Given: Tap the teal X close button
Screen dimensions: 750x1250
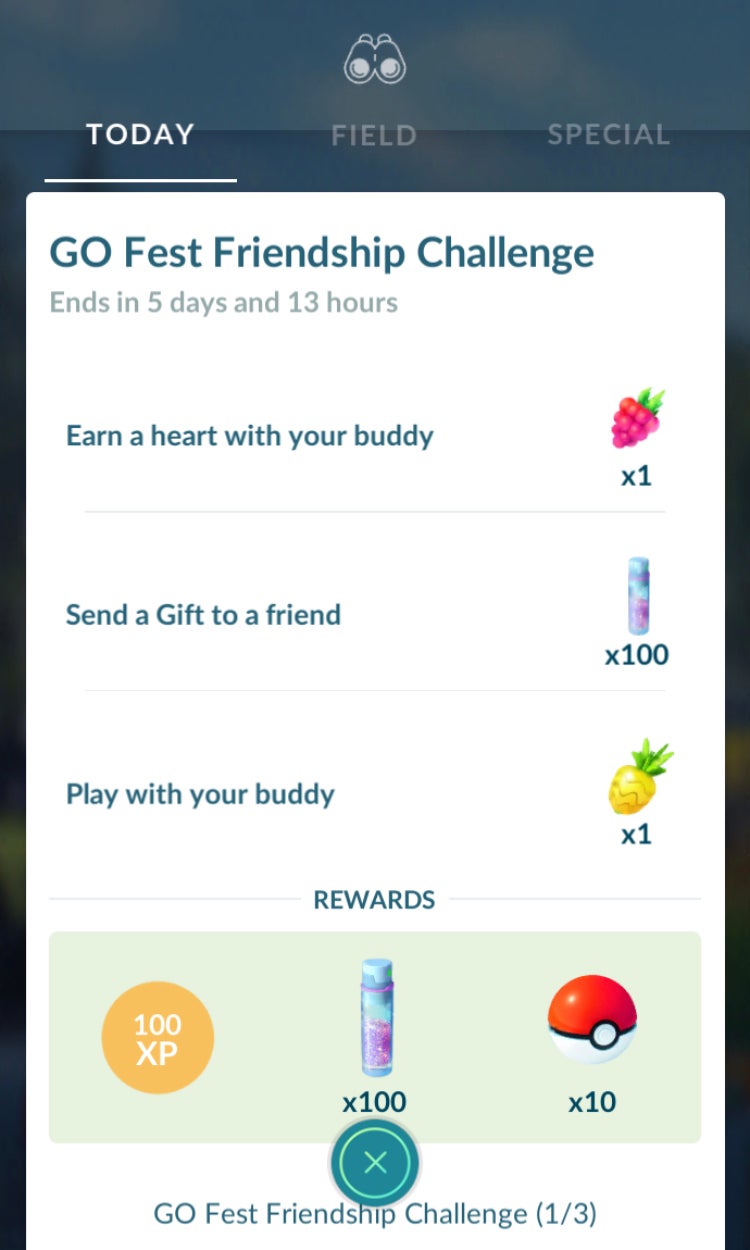Looking at the screenshot, I should 374,1162.
